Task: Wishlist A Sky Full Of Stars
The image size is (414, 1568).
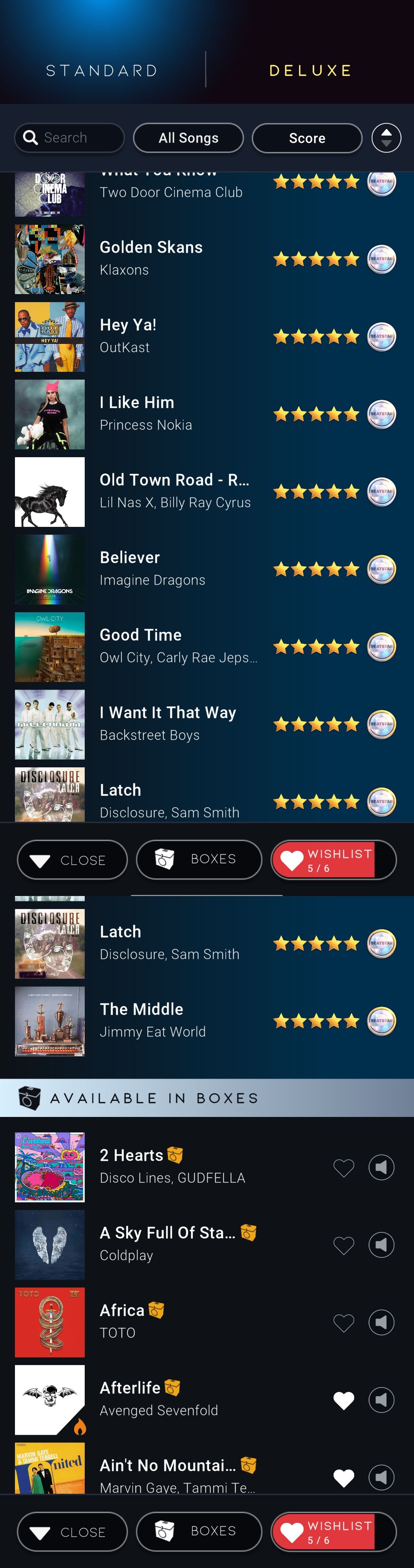Action: (344, 1245)
